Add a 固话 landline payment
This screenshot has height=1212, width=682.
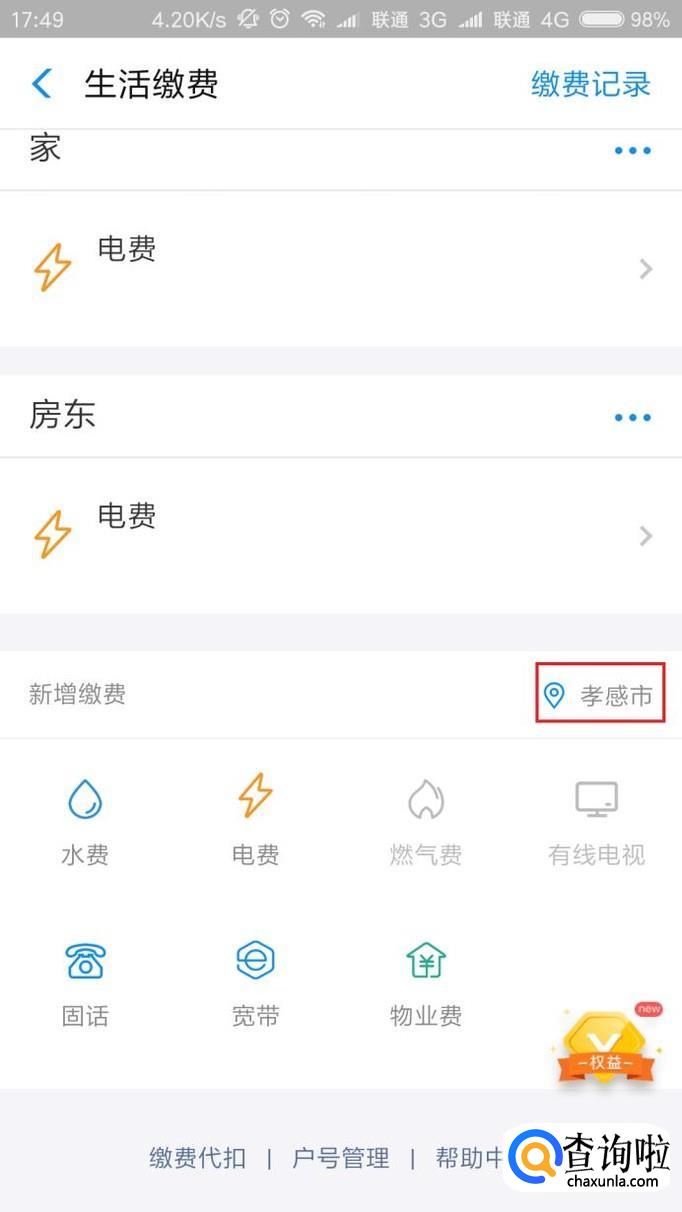click(85, 984)
